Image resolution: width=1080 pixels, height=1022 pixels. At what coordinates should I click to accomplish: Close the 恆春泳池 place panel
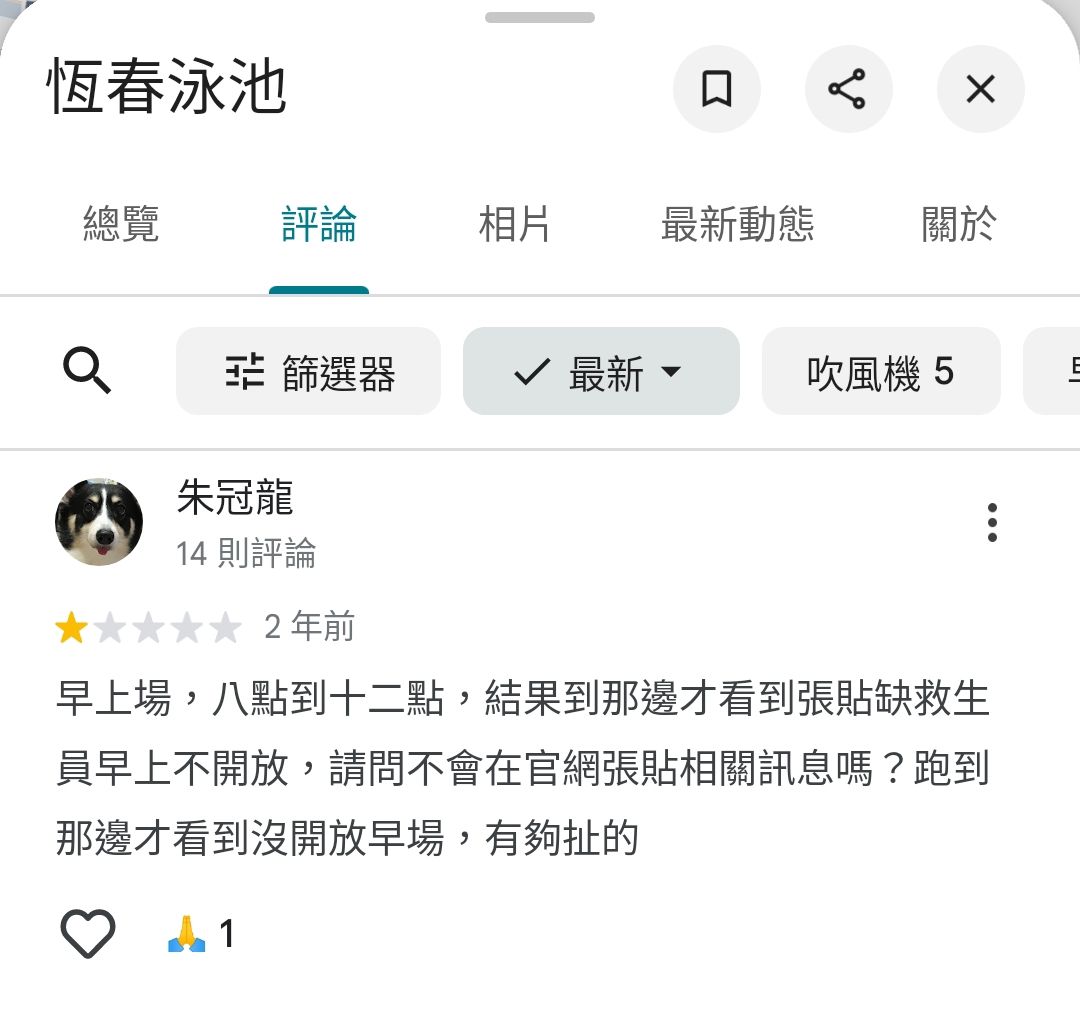pyautogui.click(x=980, y=90)
